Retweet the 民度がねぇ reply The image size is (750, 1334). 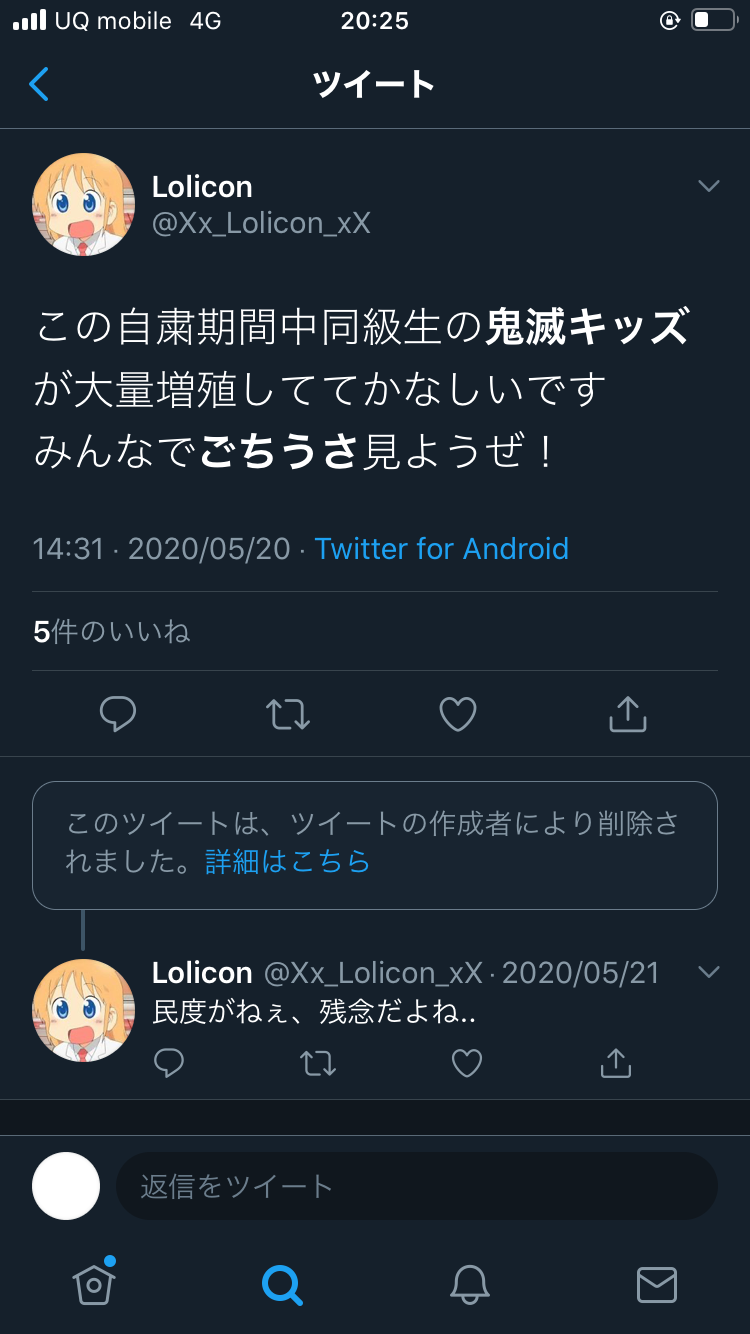318,1063
